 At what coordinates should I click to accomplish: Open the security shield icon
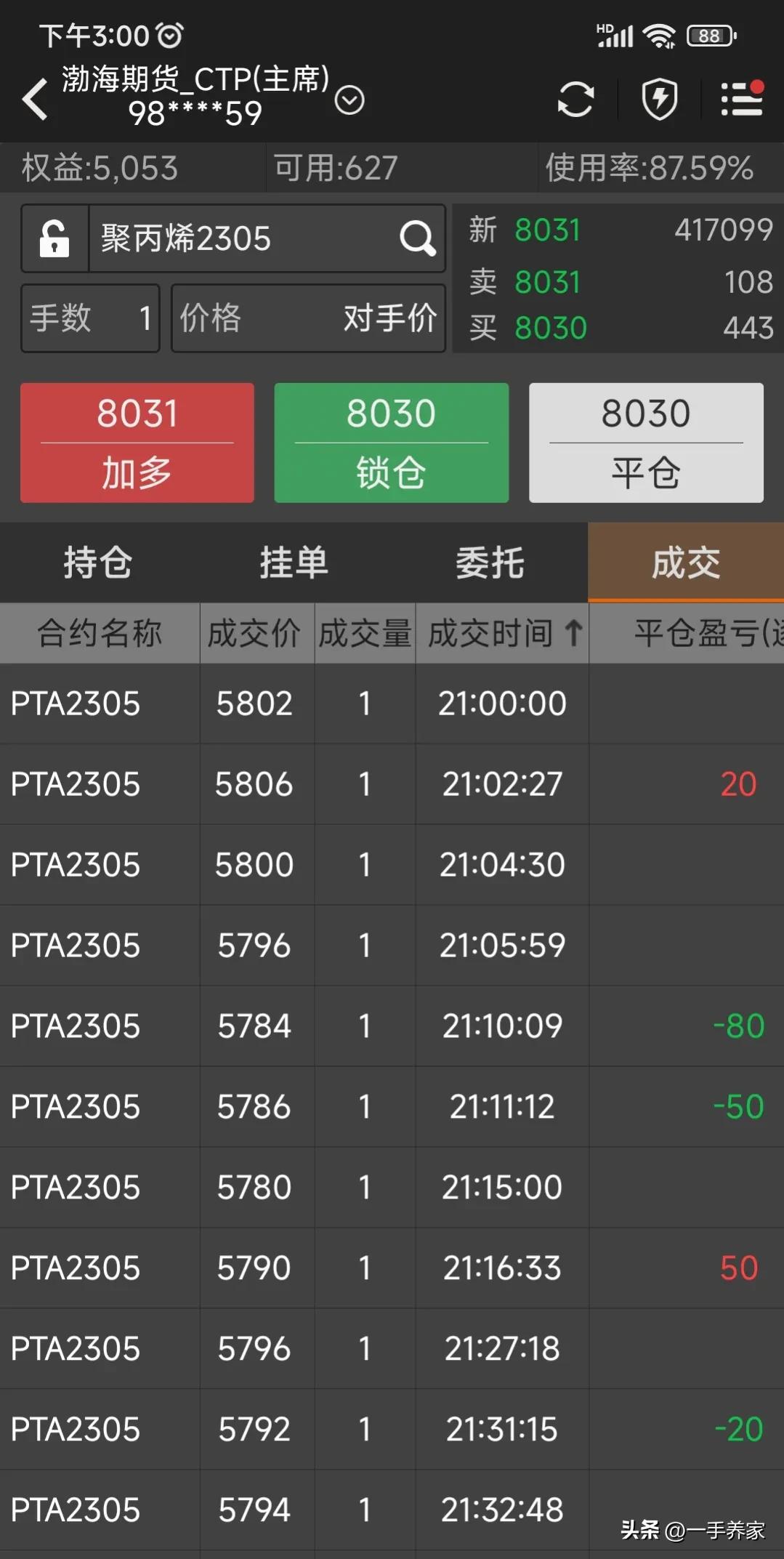click(x=658, y=99)
